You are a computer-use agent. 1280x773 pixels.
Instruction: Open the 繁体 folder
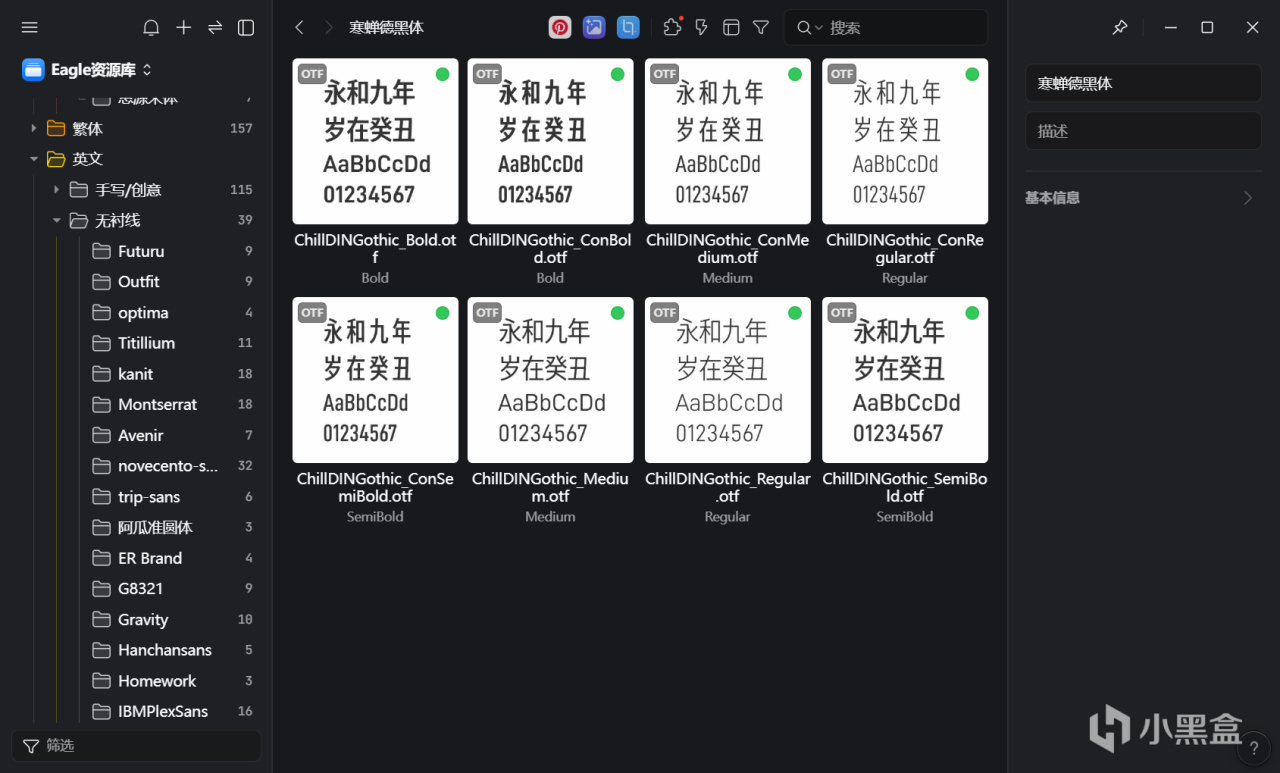tap(87, 128)
